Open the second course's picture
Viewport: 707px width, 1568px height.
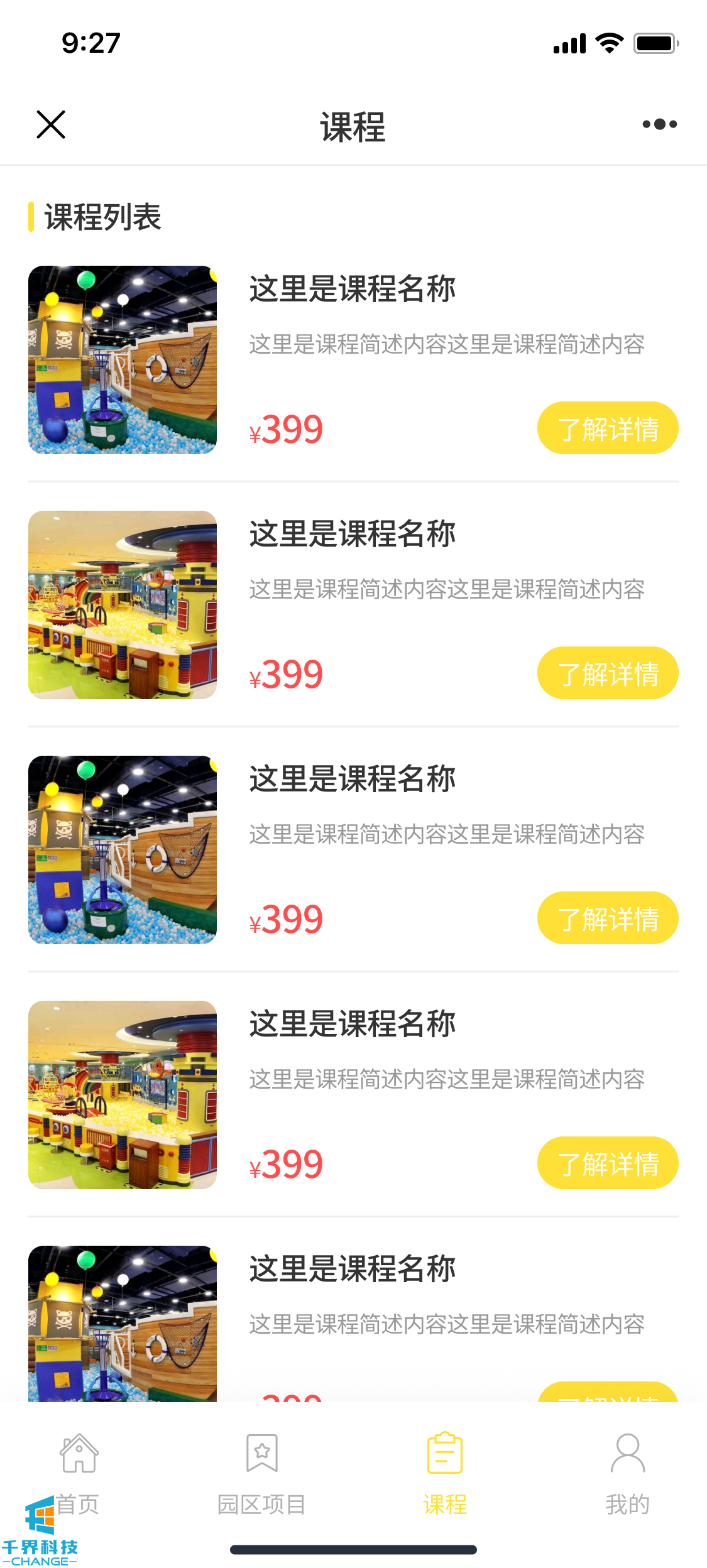123,605
